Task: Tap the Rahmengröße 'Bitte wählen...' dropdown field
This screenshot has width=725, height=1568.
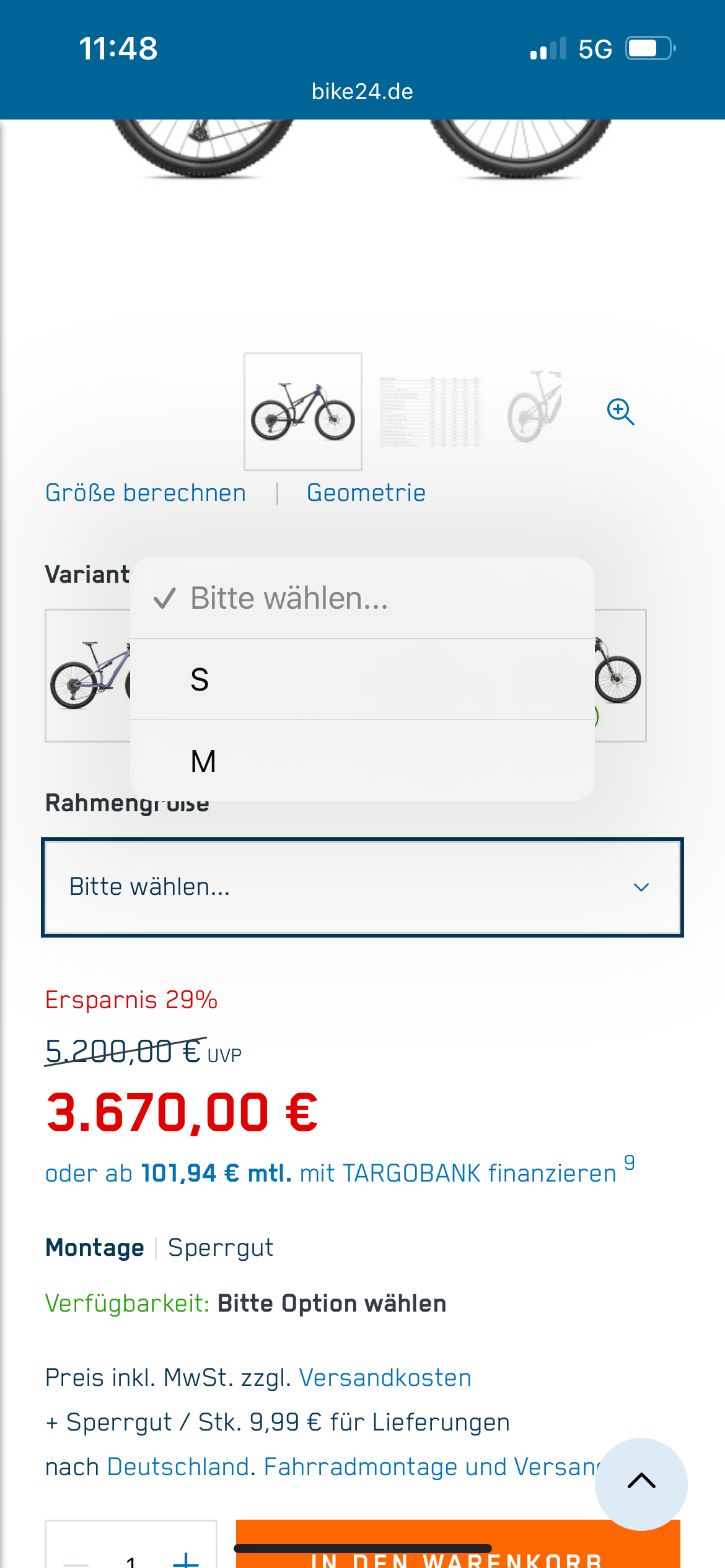Action: pyautogui.click(x=362, y=887)
